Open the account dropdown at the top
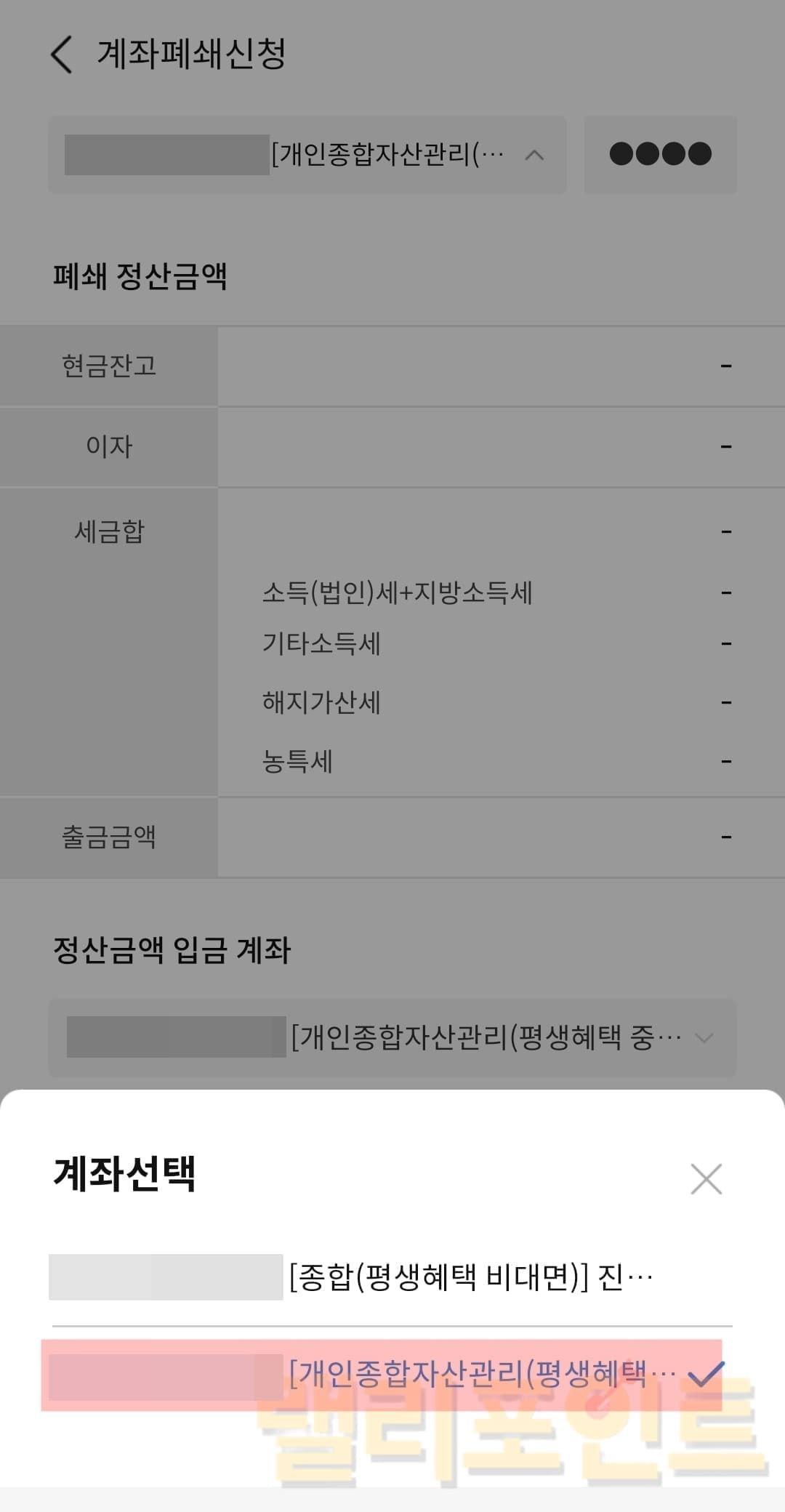The width and height of the screenshot is (785, 1512). pyautogui.click(x=307, y=155)
